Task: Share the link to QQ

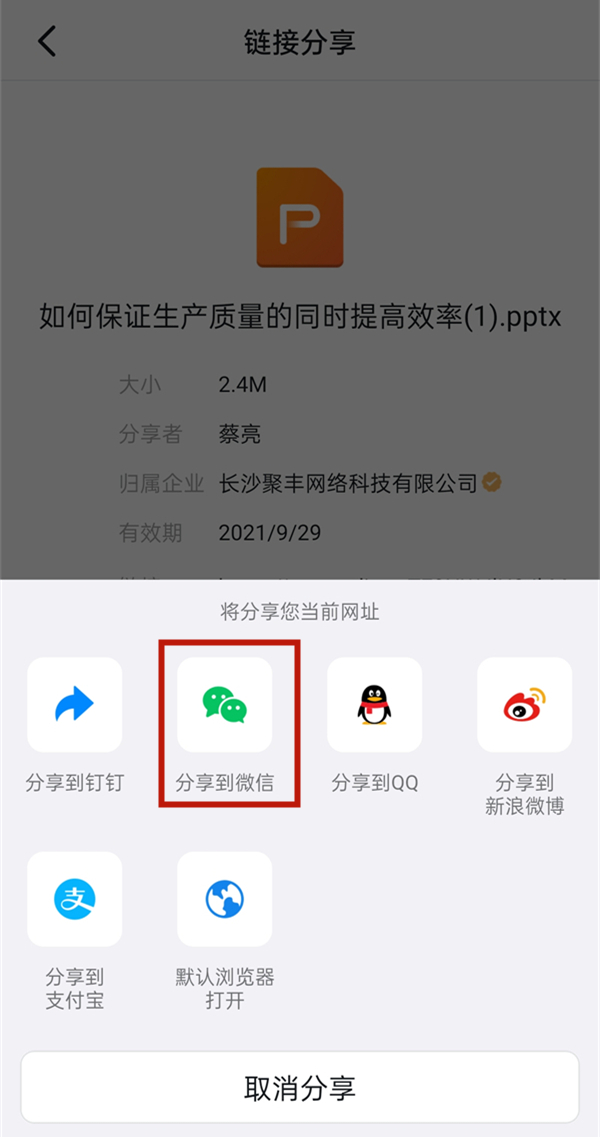Action: 375,705
